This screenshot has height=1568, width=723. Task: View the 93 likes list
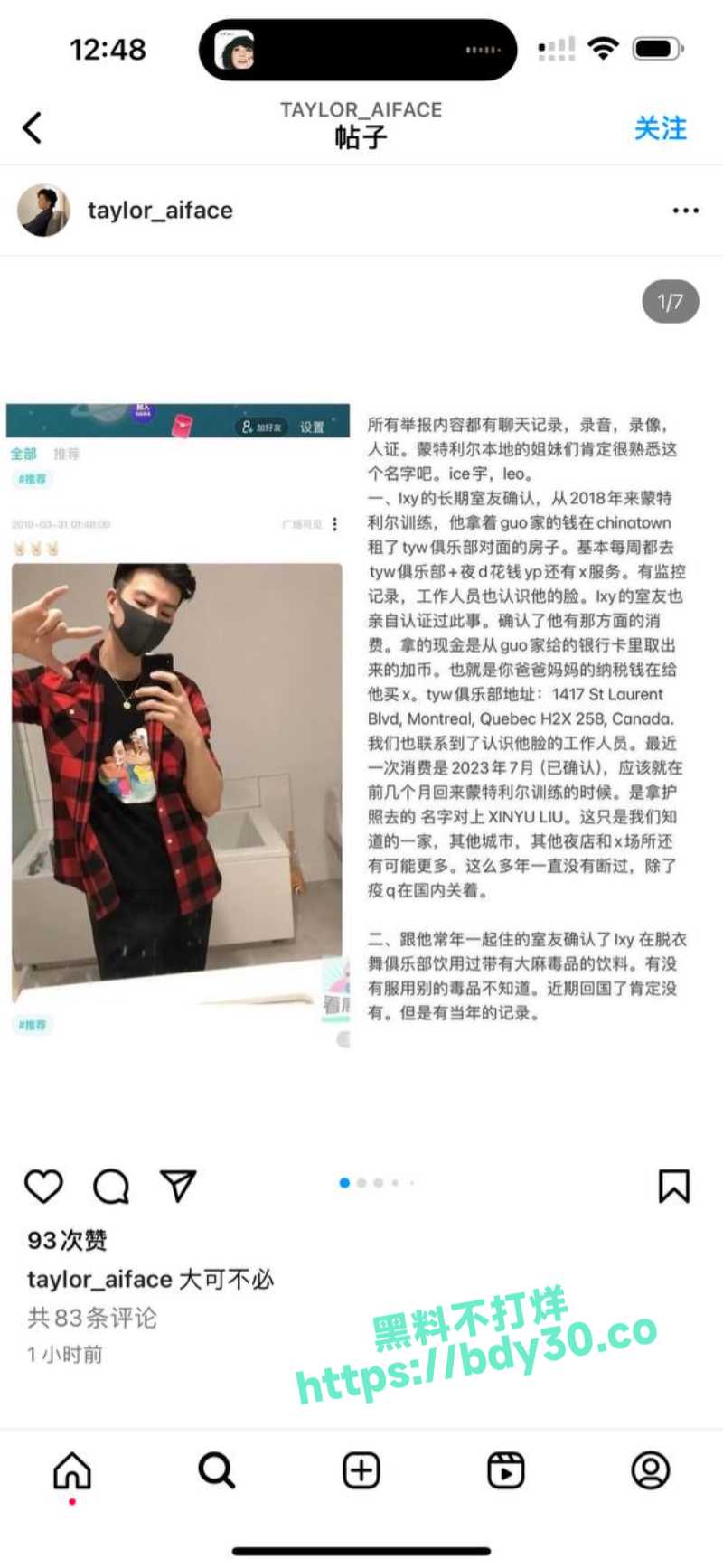point(67,1240)
